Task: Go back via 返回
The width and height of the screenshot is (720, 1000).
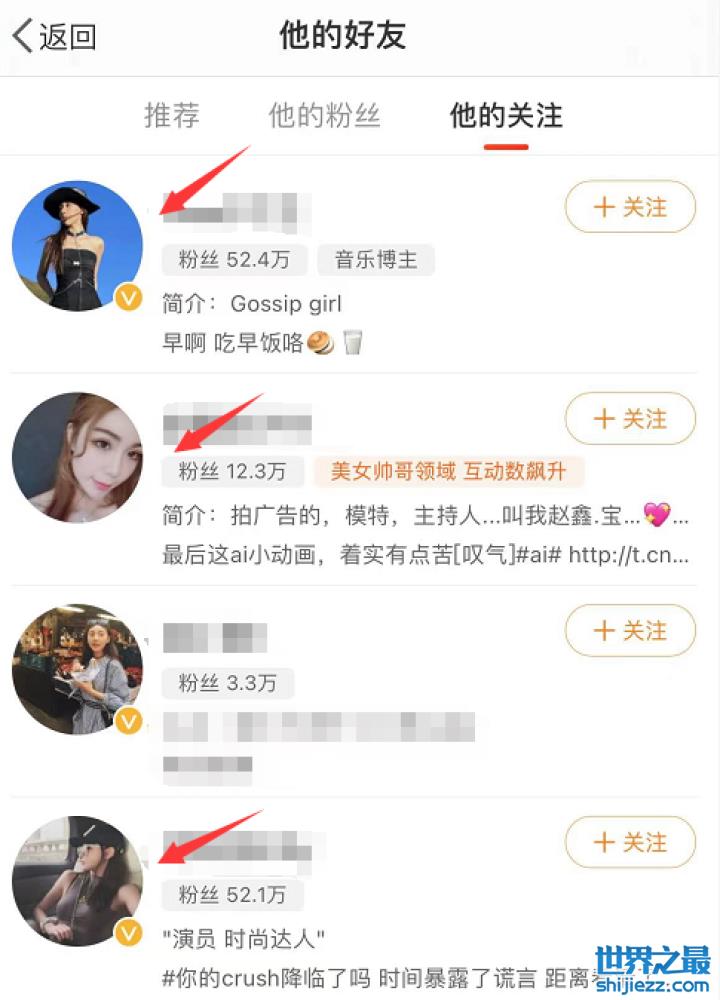Action: coord(55,37)
